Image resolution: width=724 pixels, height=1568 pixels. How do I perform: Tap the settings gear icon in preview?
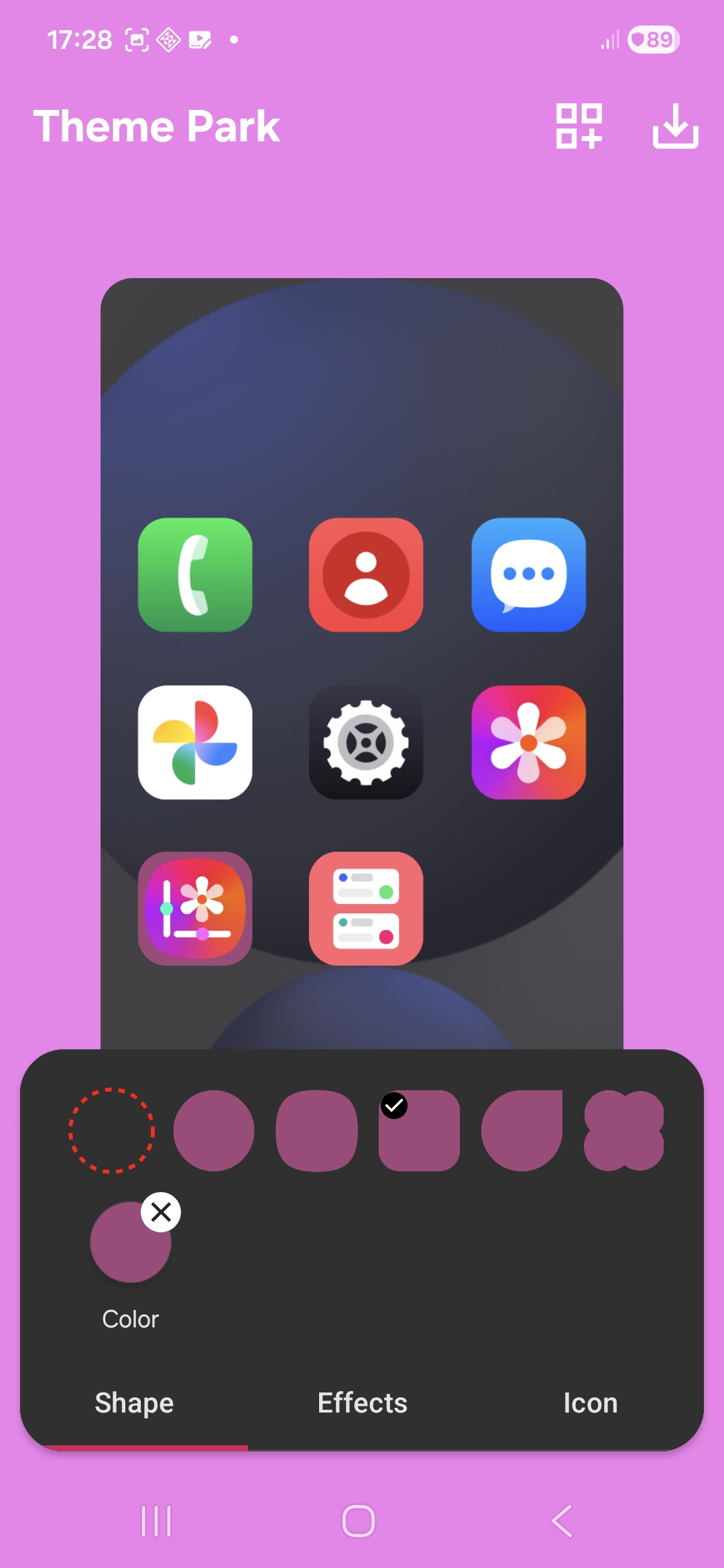click(x=366, y=742)
